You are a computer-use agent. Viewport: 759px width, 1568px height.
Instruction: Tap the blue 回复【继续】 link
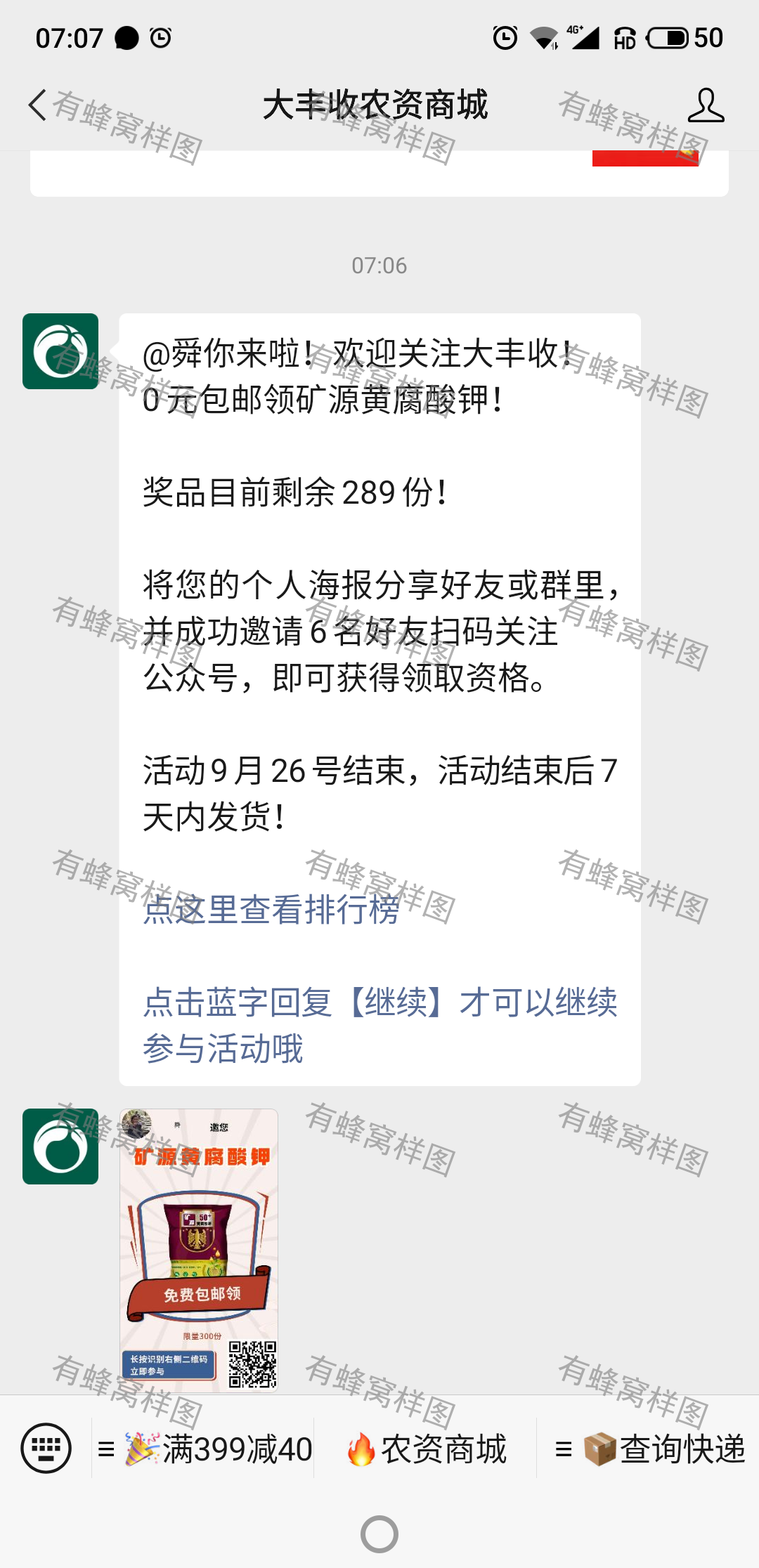379,1024
